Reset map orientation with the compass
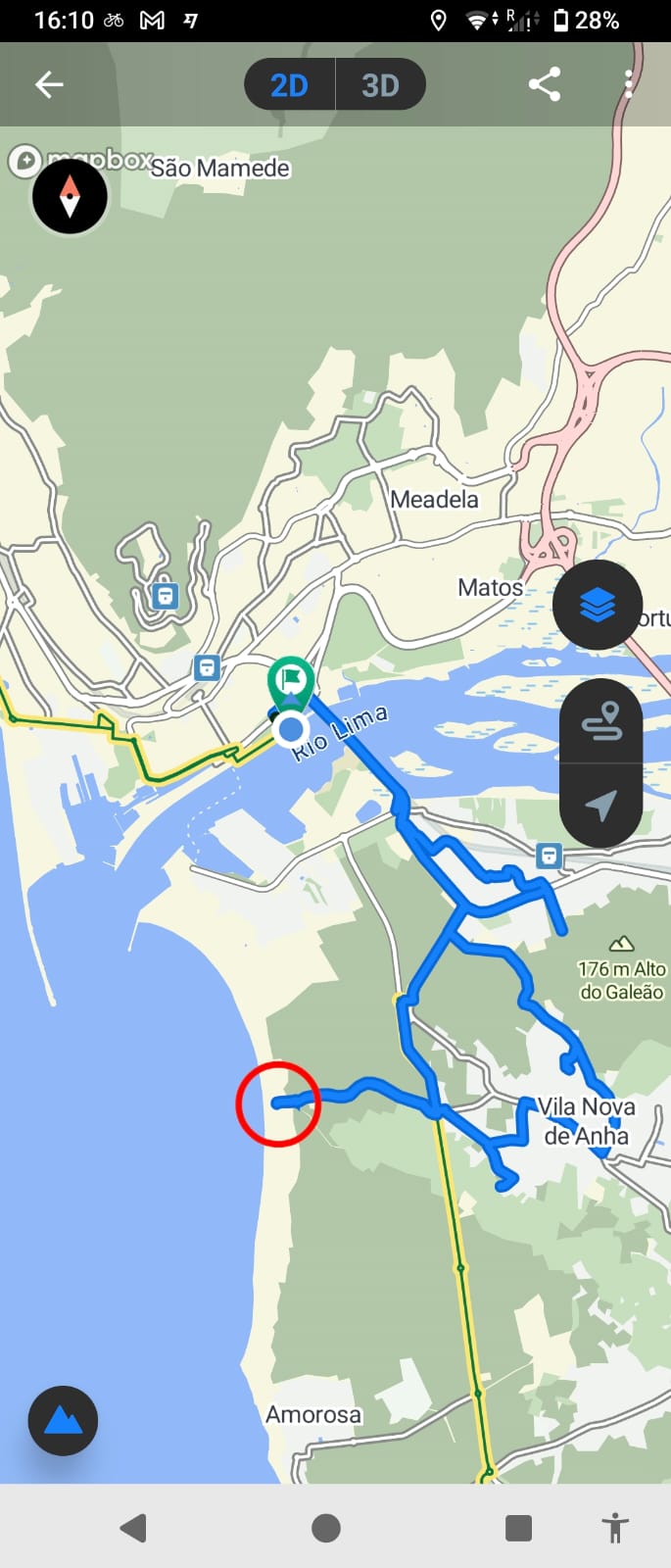Image resolution: width=671 pixels, height=1568 pixels. click(70, 197)
